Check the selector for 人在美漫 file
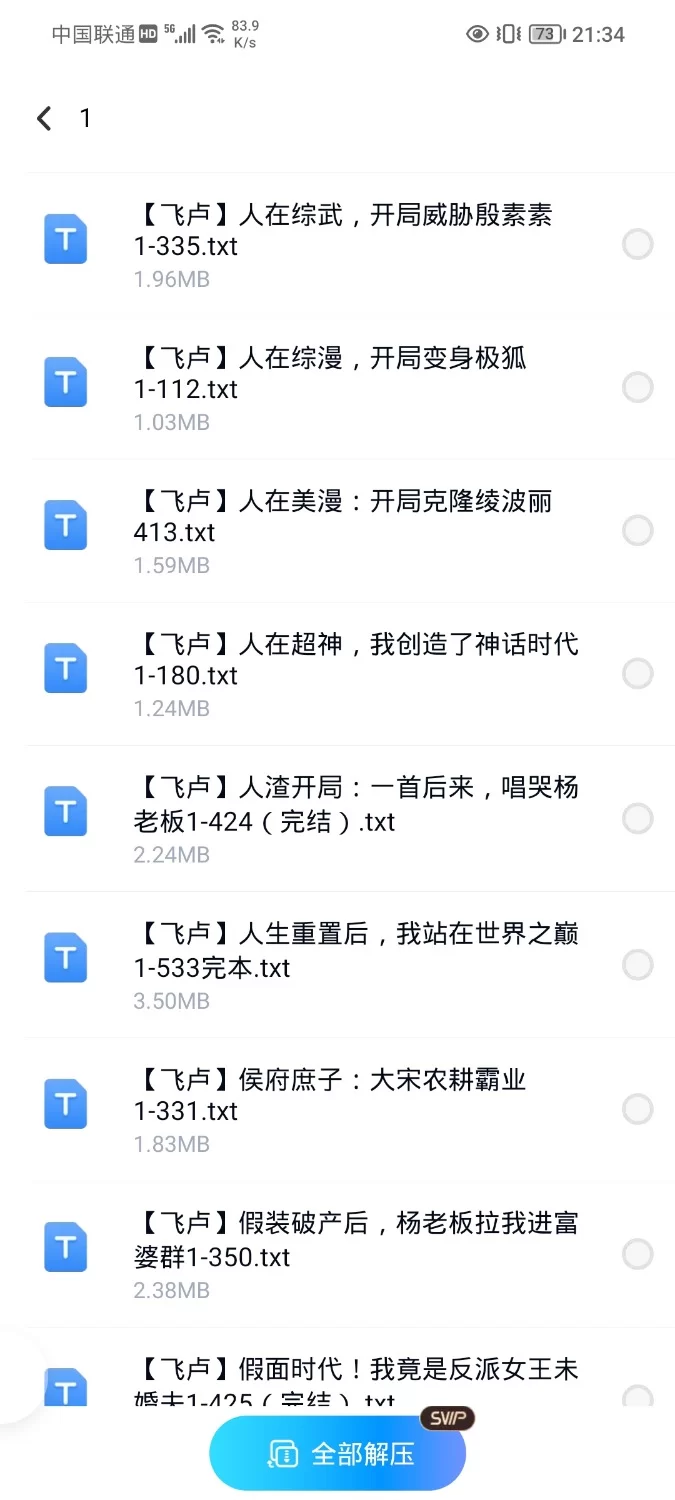 (638, 530)
